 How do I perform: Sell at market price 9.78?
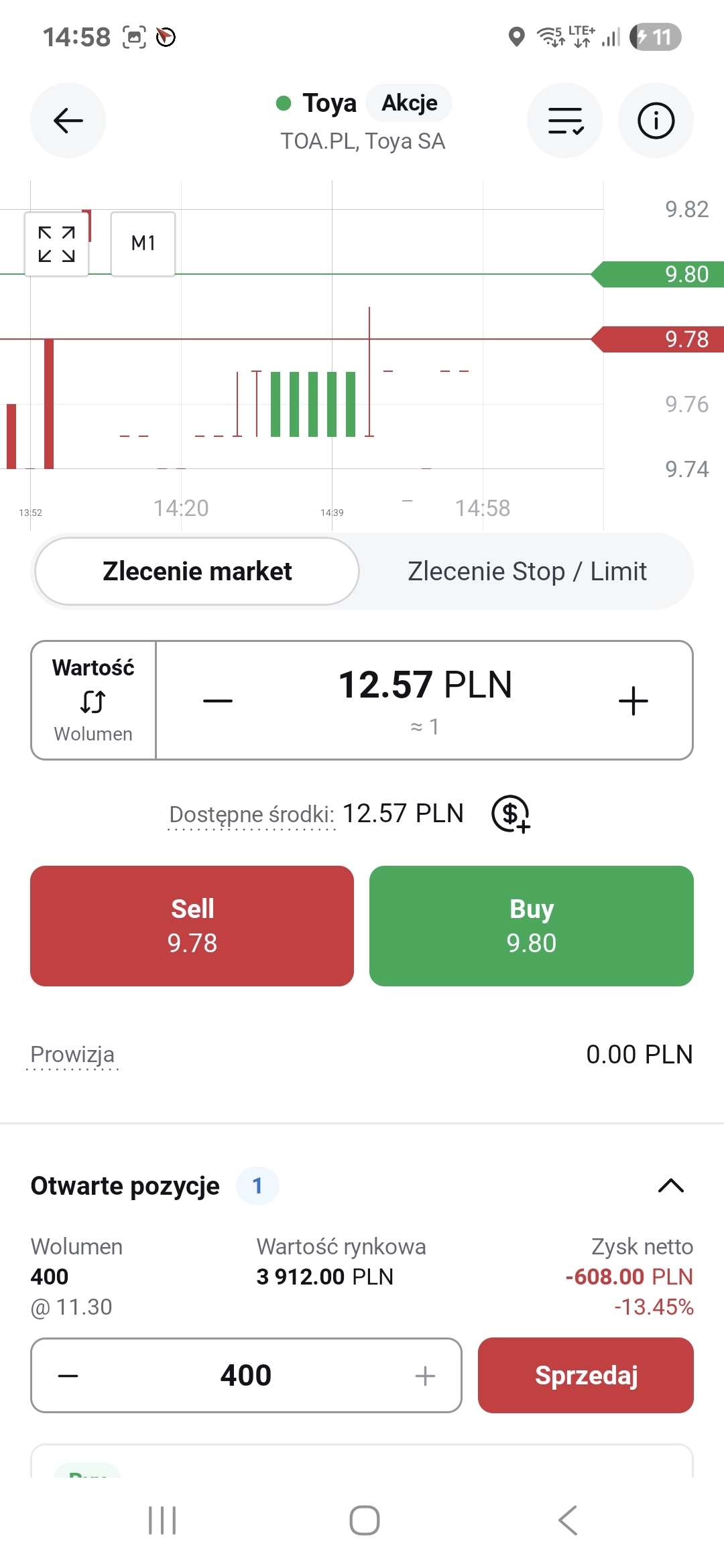click(x=192, y=926)
